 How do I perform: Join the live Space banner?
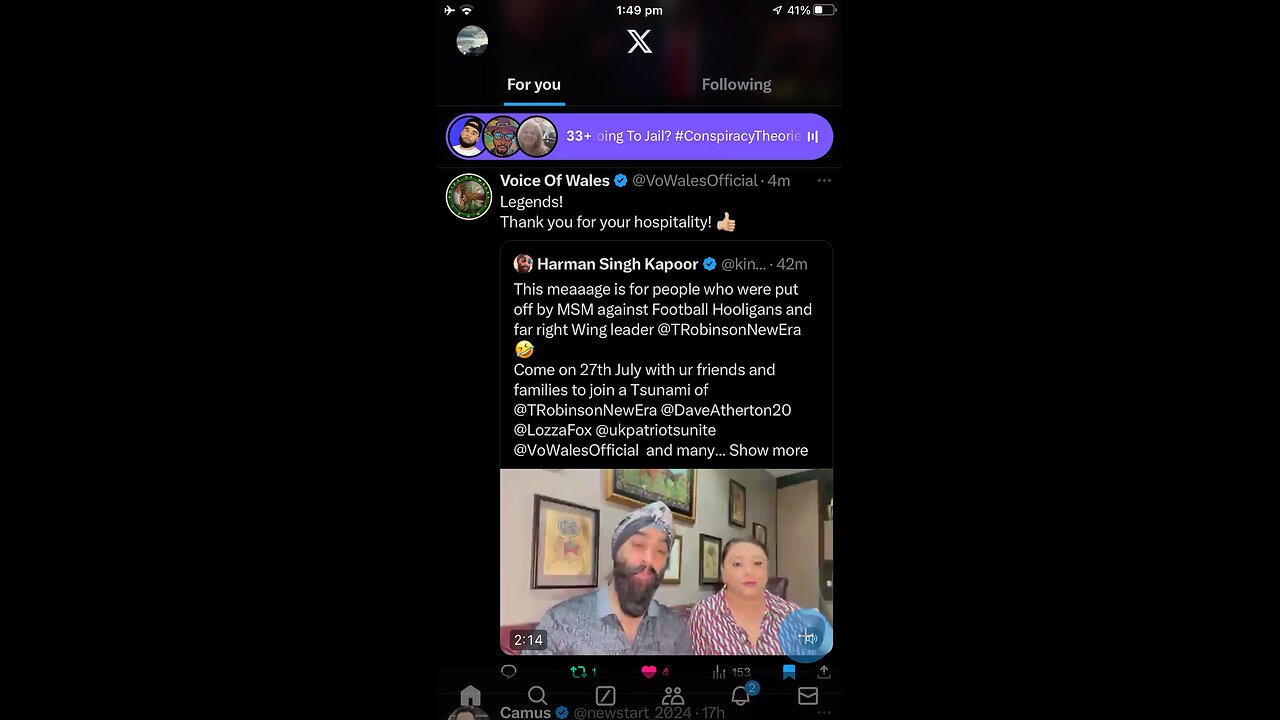639,136
